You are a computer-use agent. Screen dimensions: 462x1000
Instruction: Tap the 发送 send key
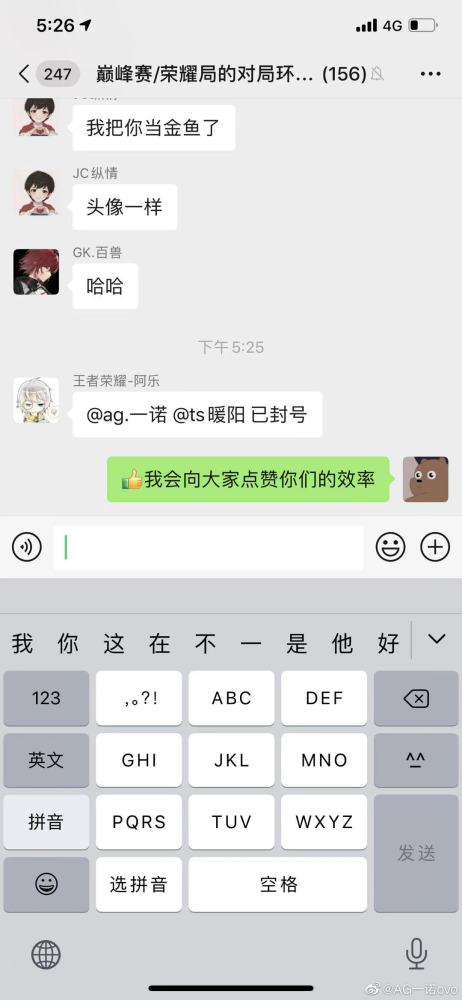coord(416,853)
